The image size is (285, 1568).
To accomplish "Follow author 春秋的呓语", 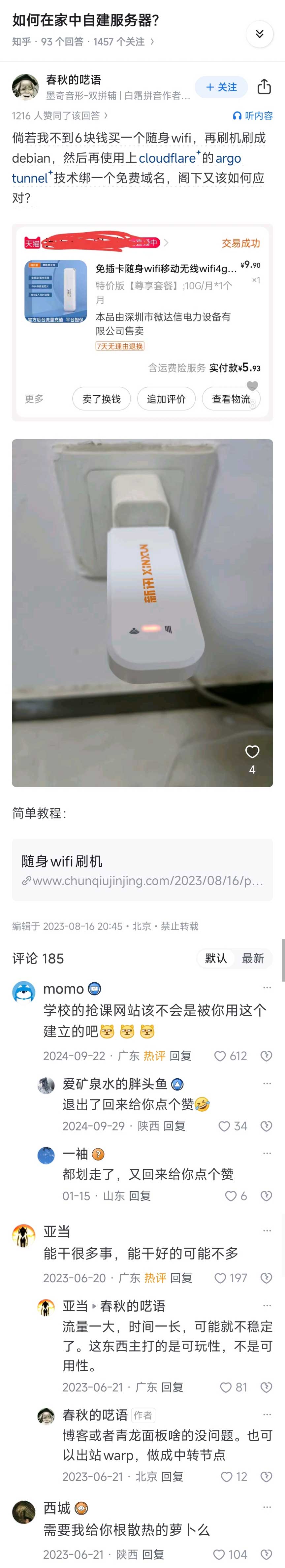I will [221, 87].
